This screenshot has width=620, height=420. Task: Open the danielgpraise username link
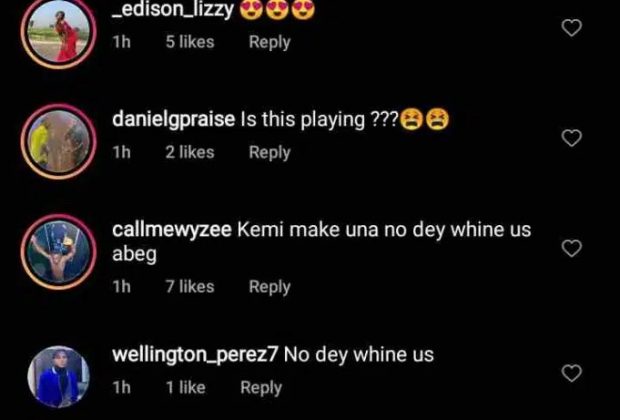point(176,120)
